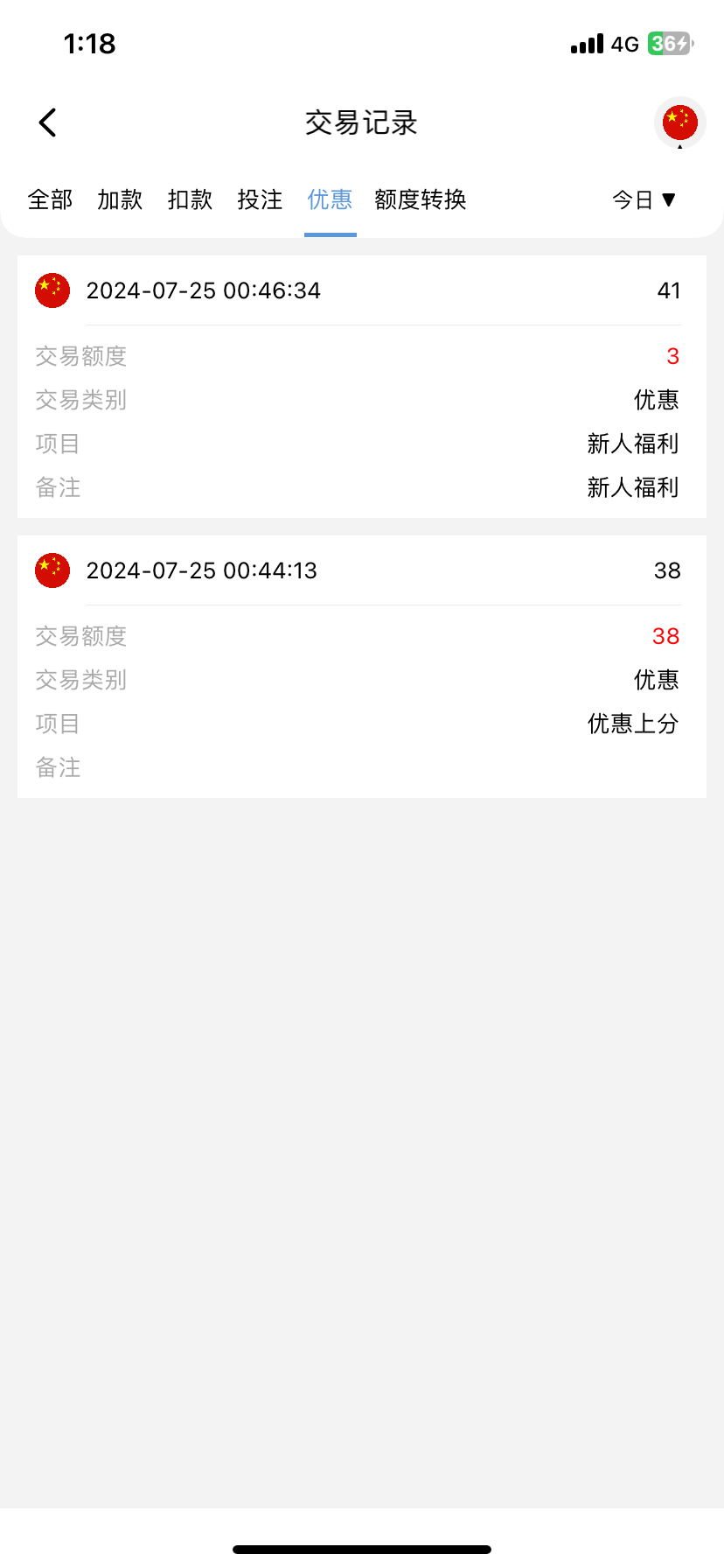View 额度转换 records
Screen dimensions: 724x1568
coord(420,200)
